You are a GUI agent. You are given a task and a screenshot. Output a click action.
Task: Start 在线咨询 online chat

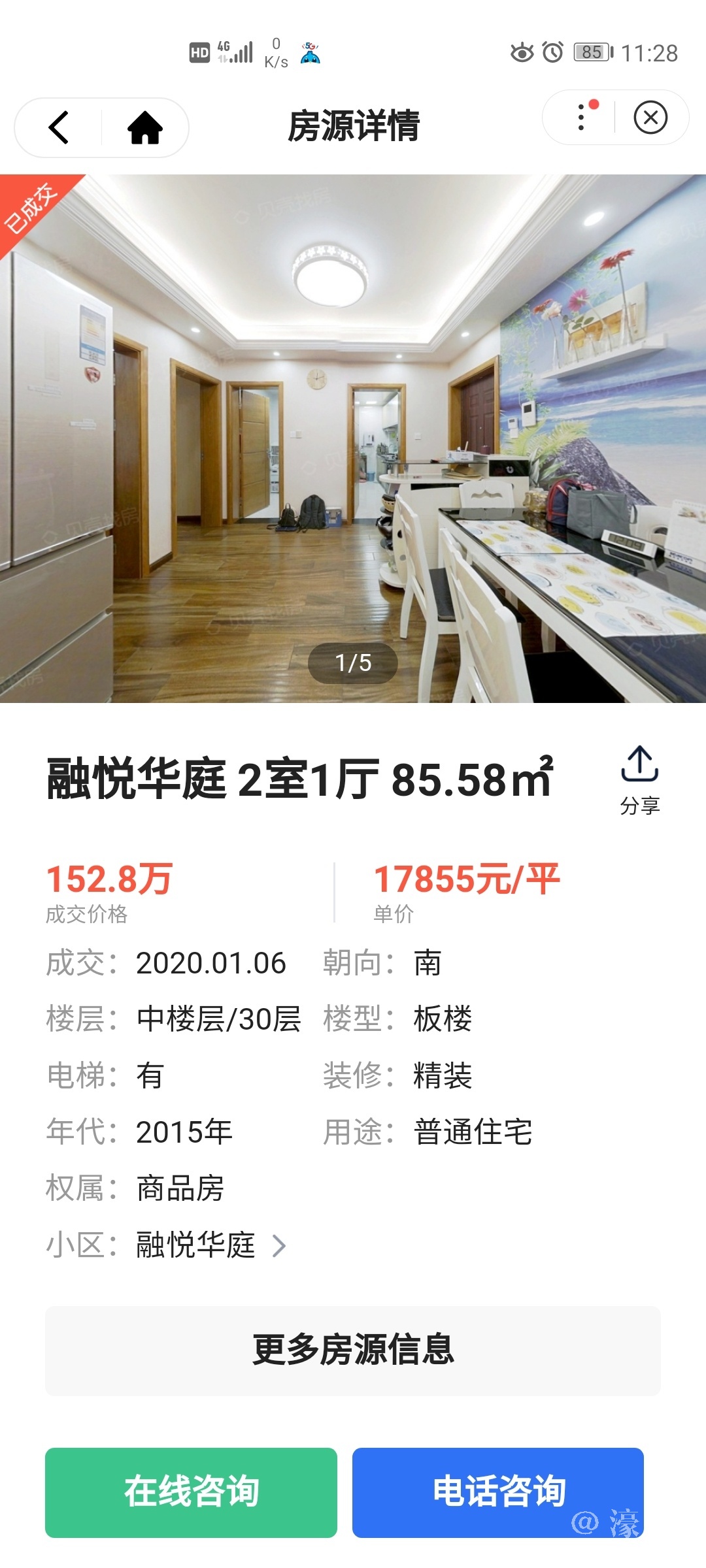pyautogui.click(x=191, y=1492)
